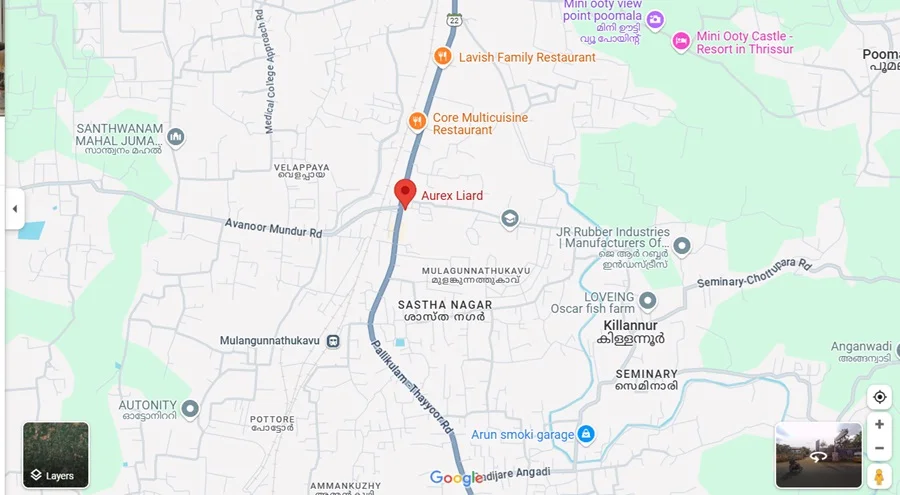Open the Layers map type selector
This screenshot has height=495, width=900.
[56, 454]
